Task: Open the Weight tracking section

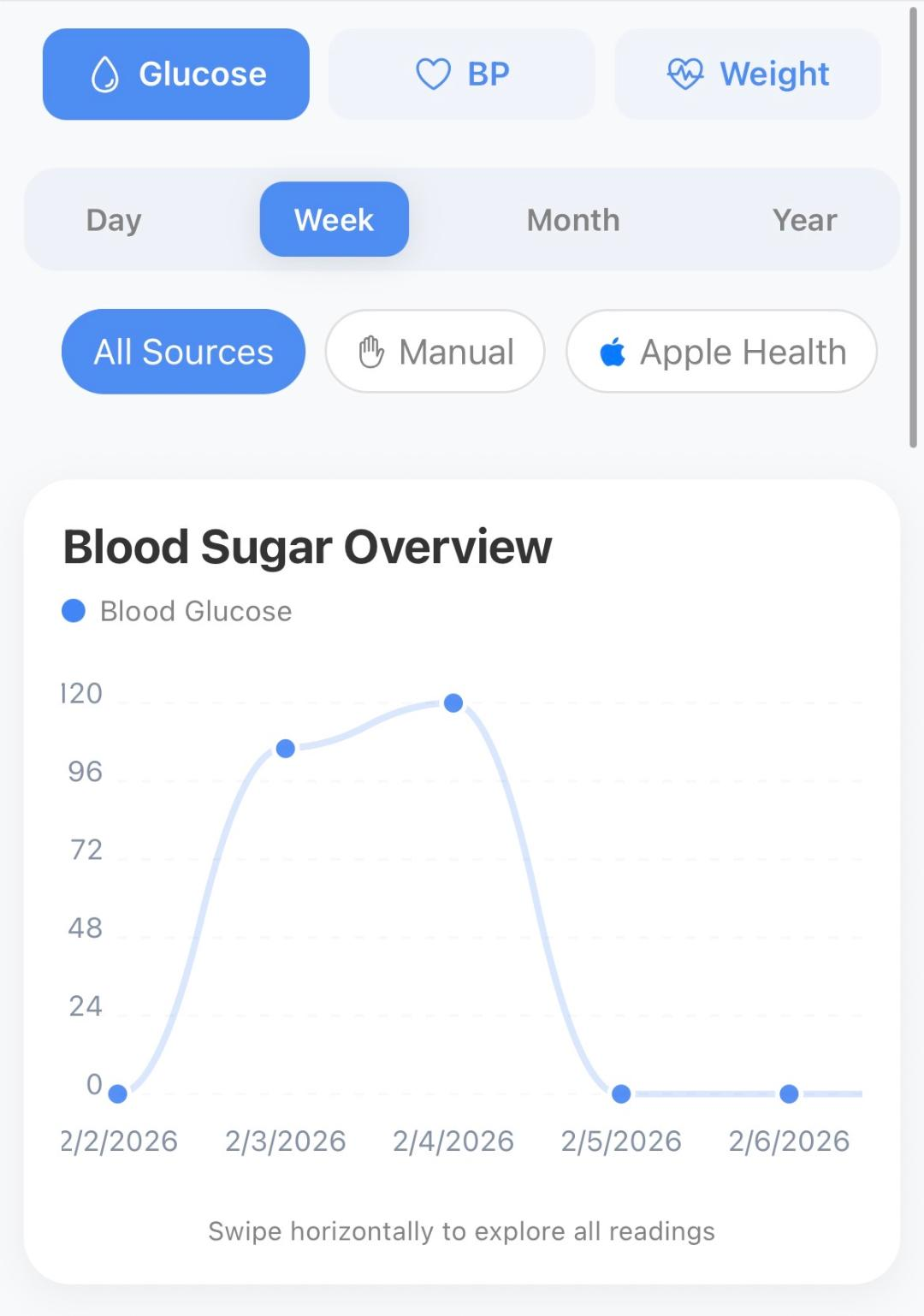Action: pos(746,74)
